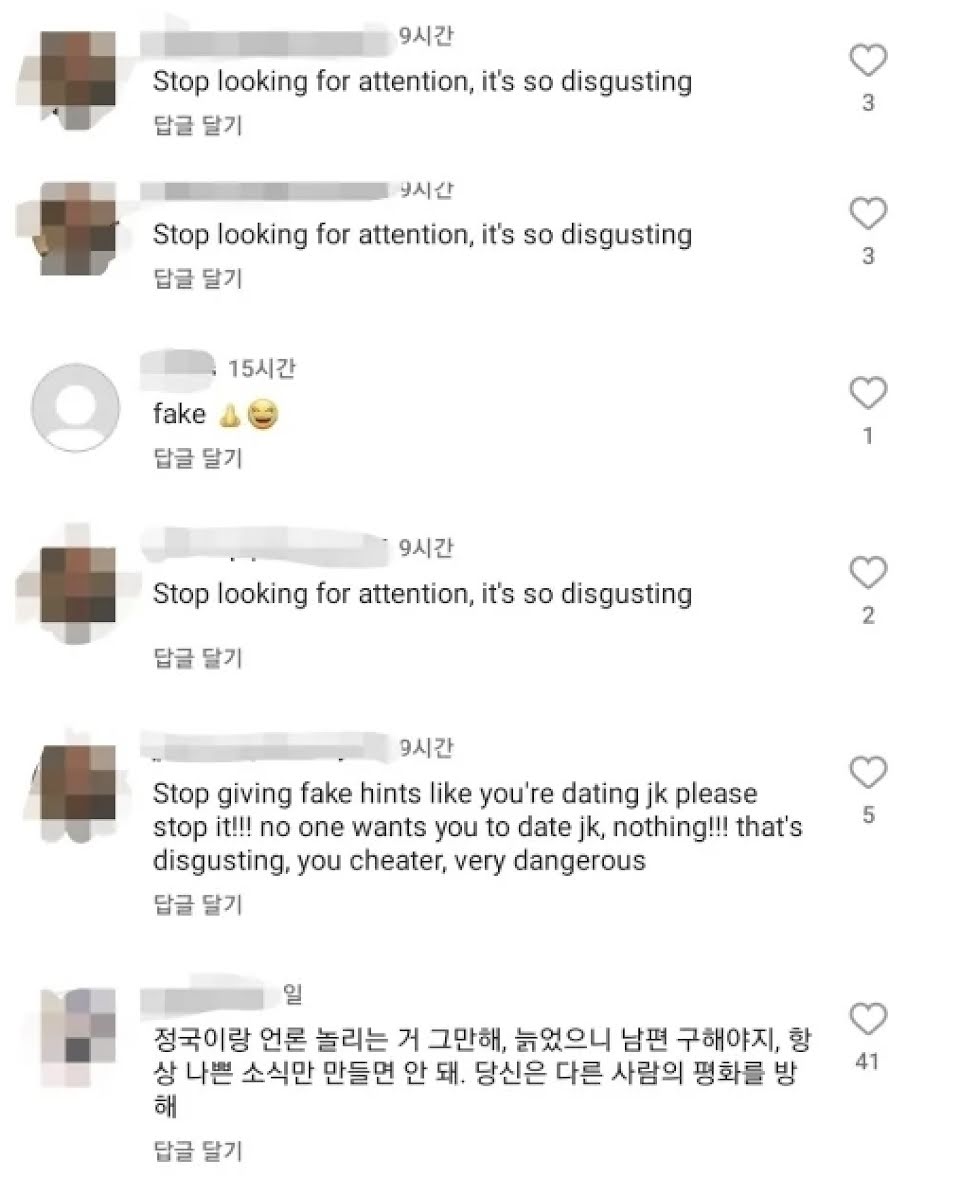The height and width of the screenshot is (1178, 960).
Task: Reply to the comment starting with 정국이랑
Action: point(197,1151)
